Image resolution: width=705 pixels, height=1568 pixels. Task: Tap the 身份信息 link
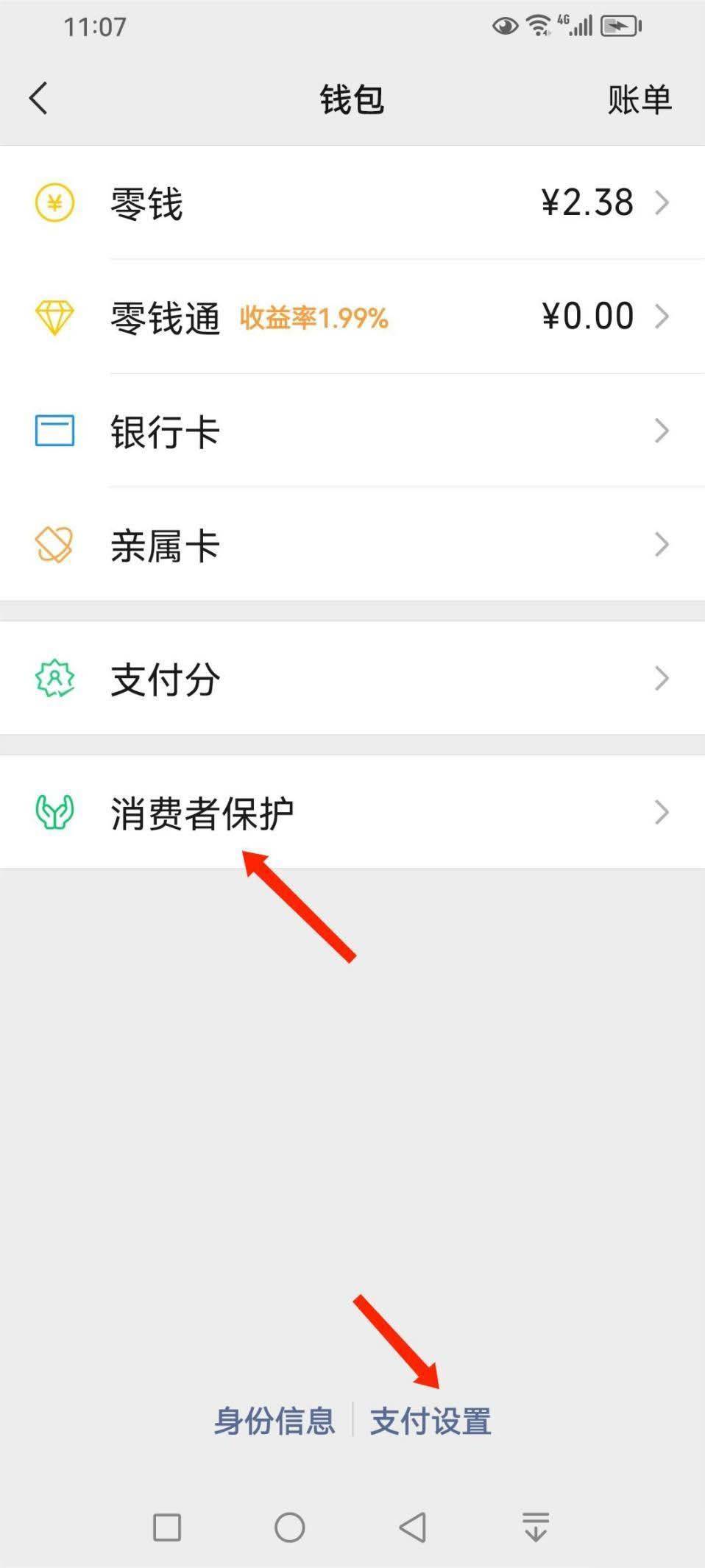click(274, 1421)
